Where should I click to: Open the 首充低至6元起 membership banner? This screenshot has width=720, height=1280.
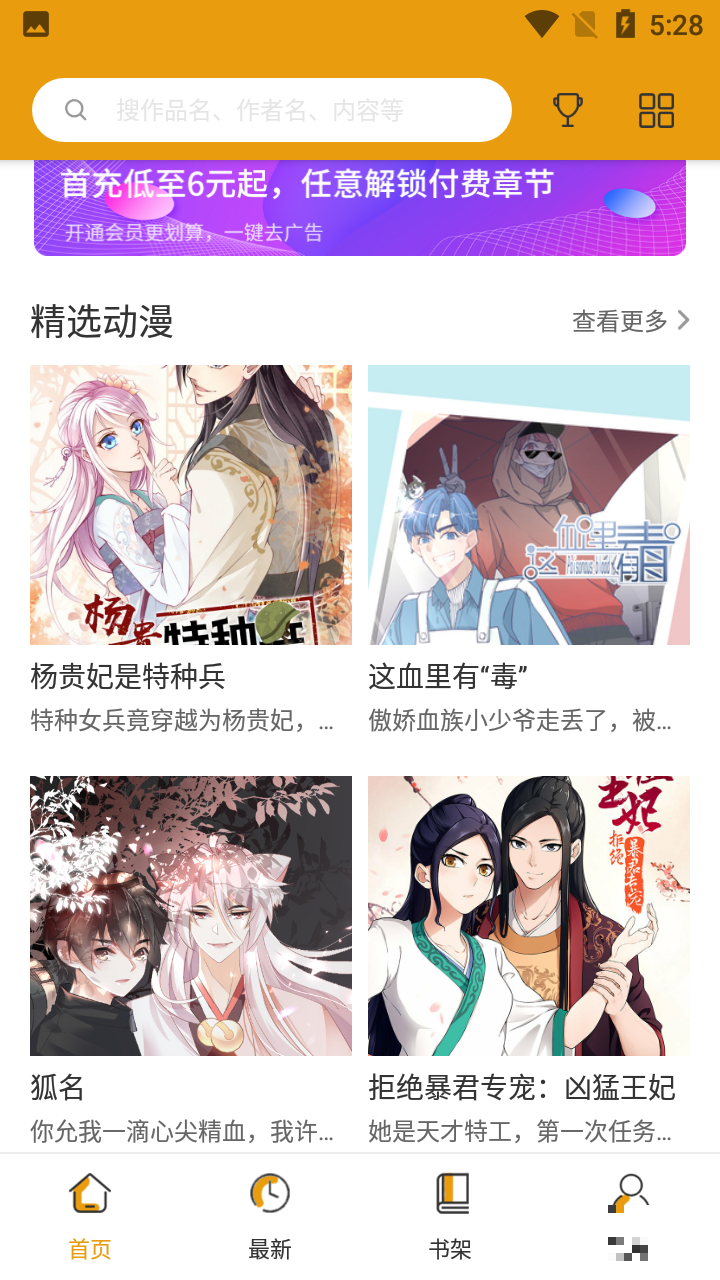(360, 206)
